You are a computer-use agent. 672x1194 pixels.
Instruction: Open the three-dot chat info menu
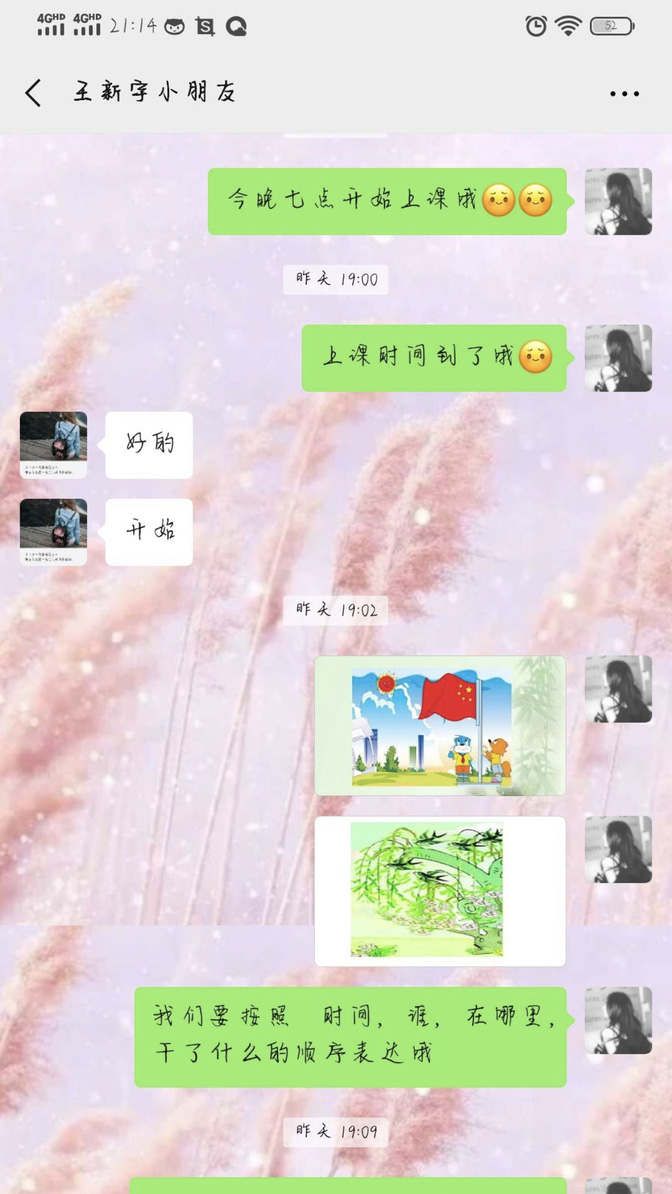(624, 94)
